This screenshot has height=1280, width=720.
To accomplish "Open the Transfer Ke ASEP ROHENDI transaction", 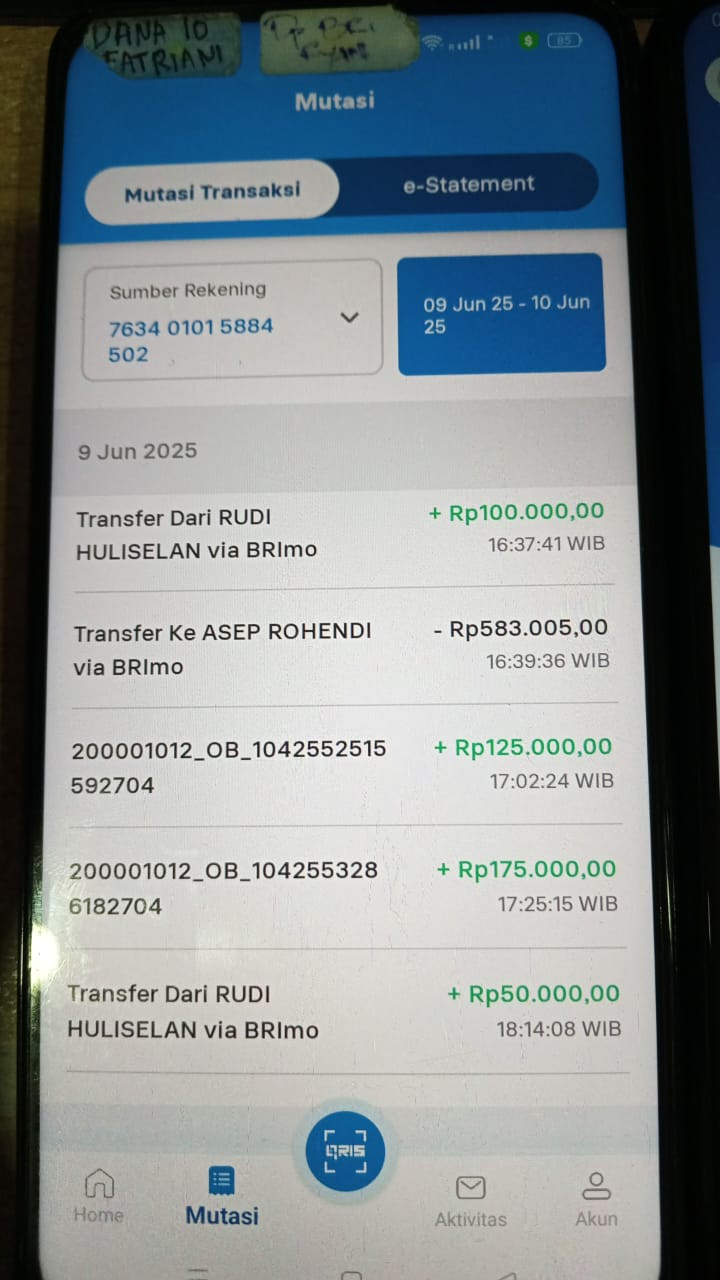I will click(340, 647).
